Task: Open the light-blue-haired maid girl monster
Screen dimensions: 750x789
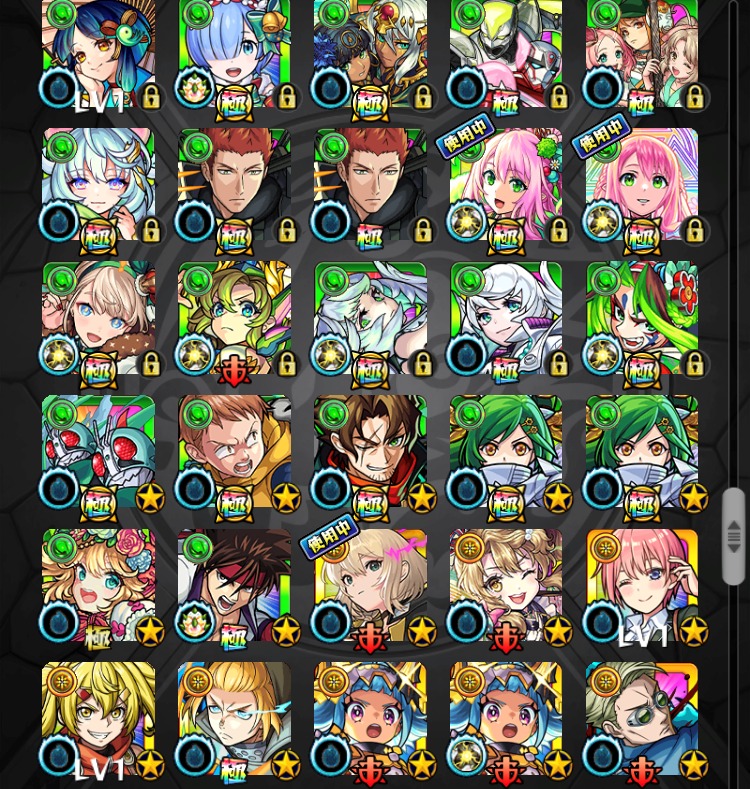Action: tap(234, 55)
